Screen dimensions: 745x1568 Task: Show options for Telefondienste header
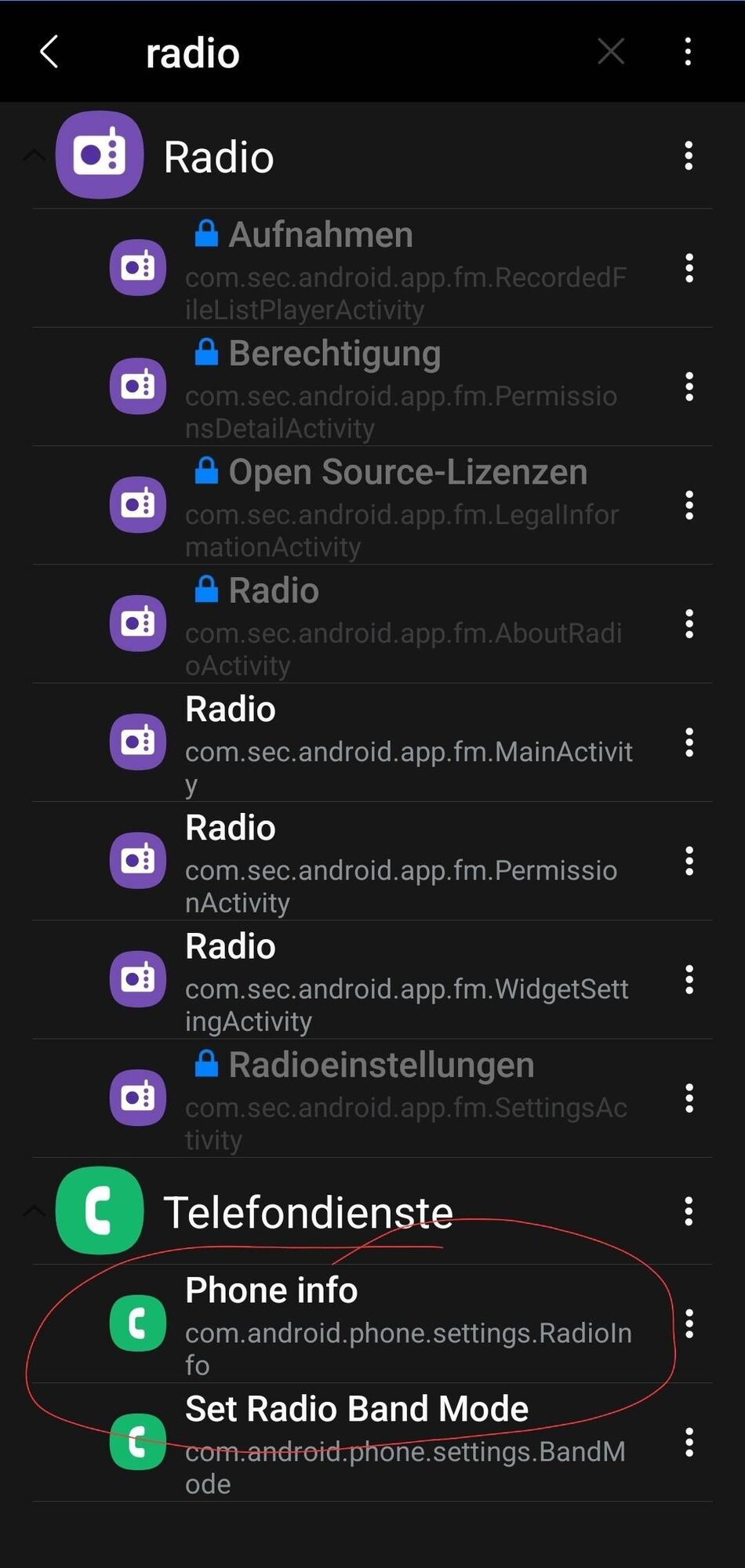[689, 1211]
